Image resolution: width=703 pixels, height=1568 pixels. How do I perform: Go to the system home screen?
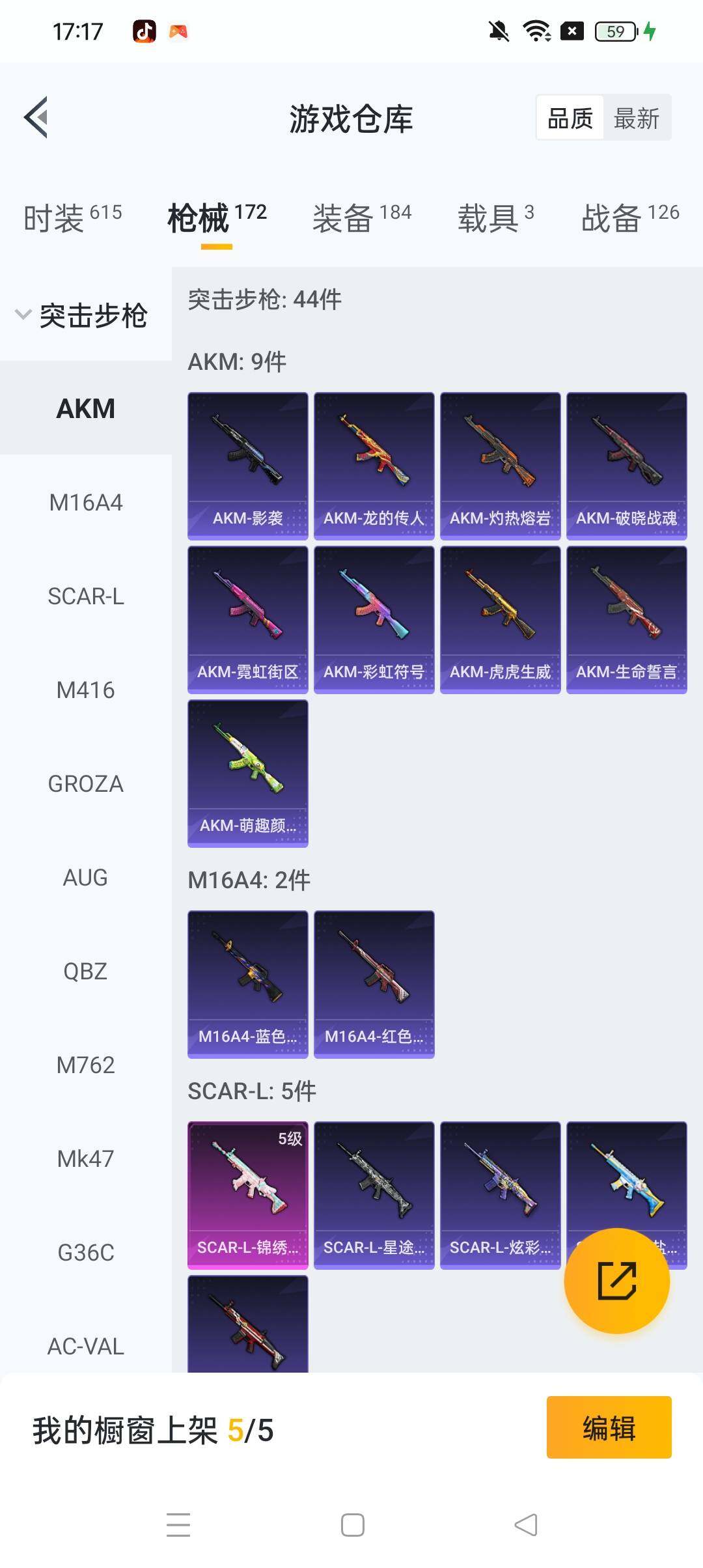(x=352, y=1525)
